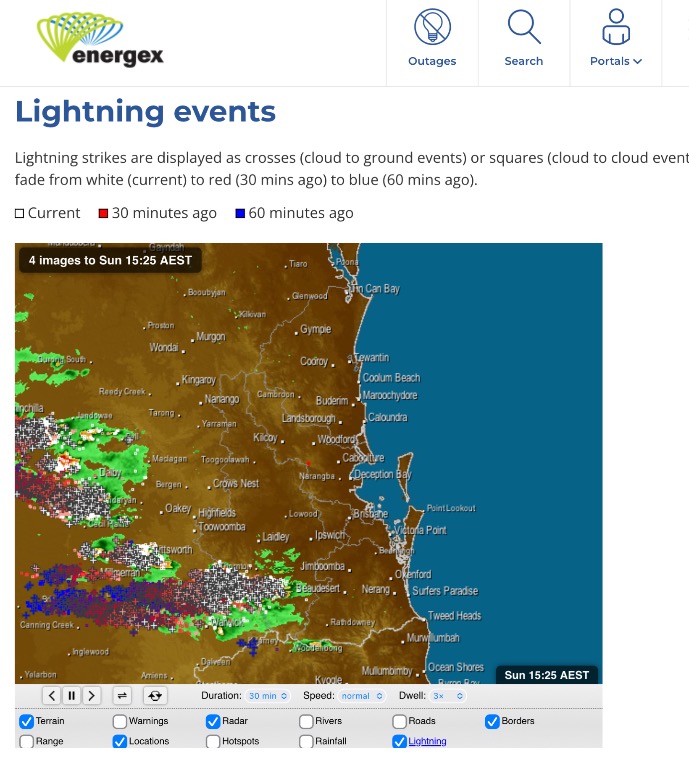Go to the Energex home logo
Viewport: 689px width, 768px height.
[101, 39]
